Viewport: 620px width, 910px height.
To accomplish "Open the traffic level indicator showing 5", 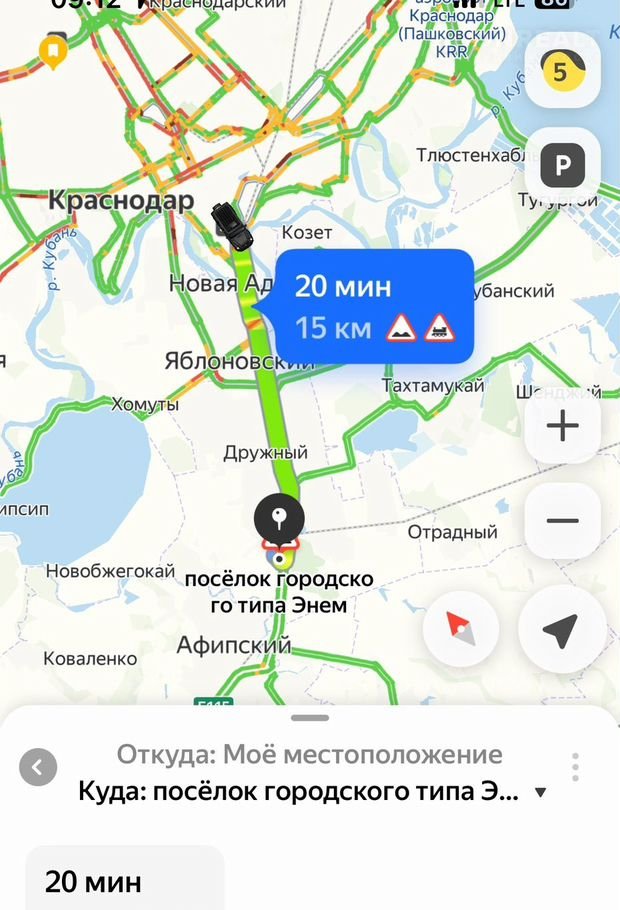I will (x=562, y=70).
